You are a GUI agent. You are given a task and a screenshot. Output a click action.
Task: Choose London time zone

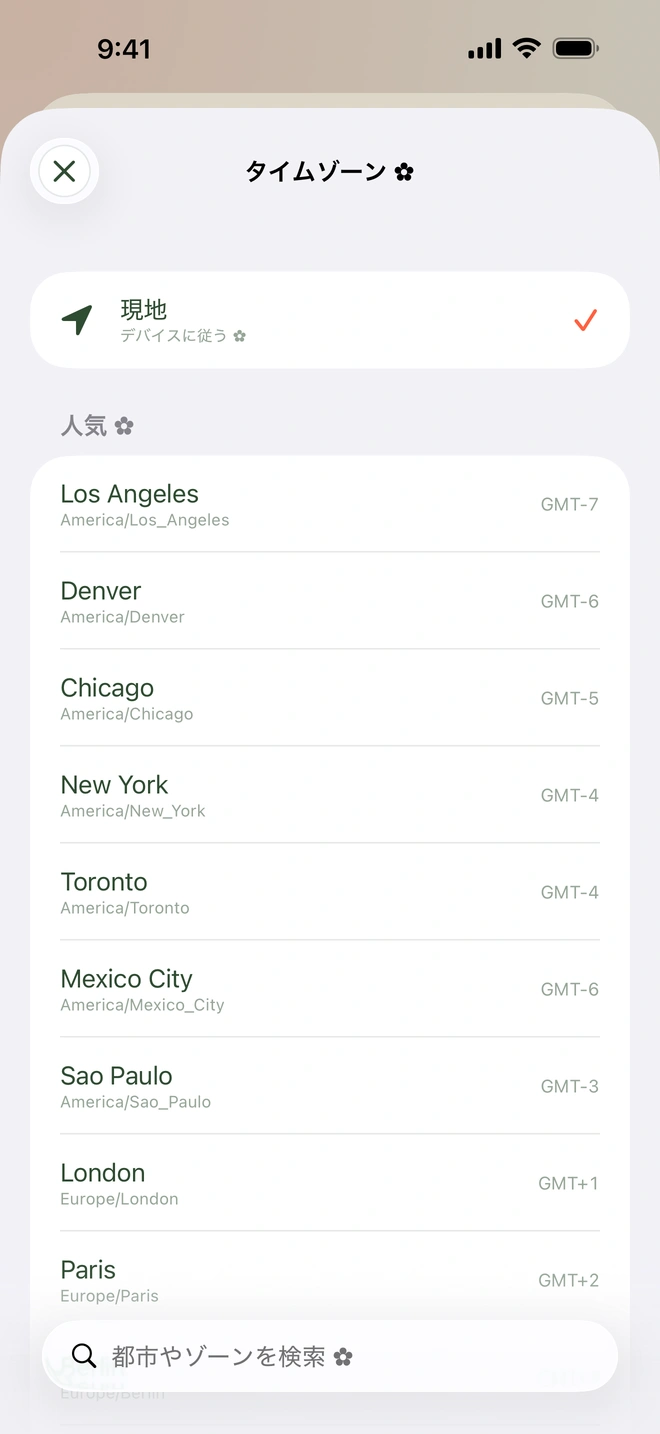(x=330, y=1183)
